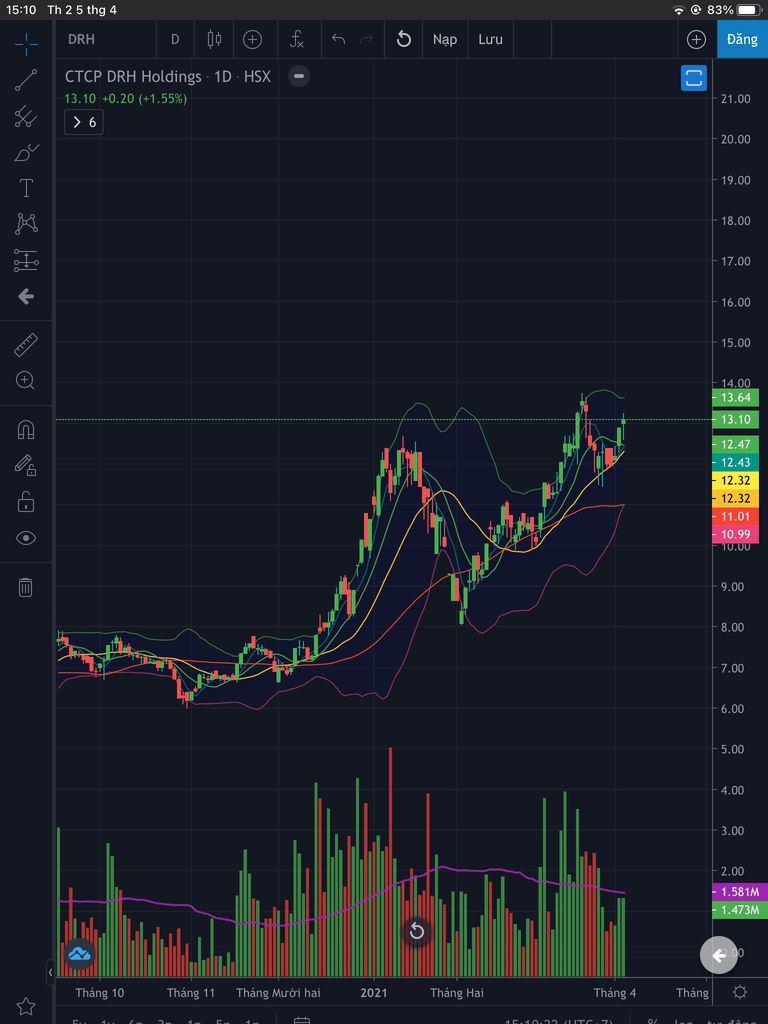Open the candlestick chart style menu
Image resolution: width=768 pixels, height=1024 pixels.
tap(214, 40)
